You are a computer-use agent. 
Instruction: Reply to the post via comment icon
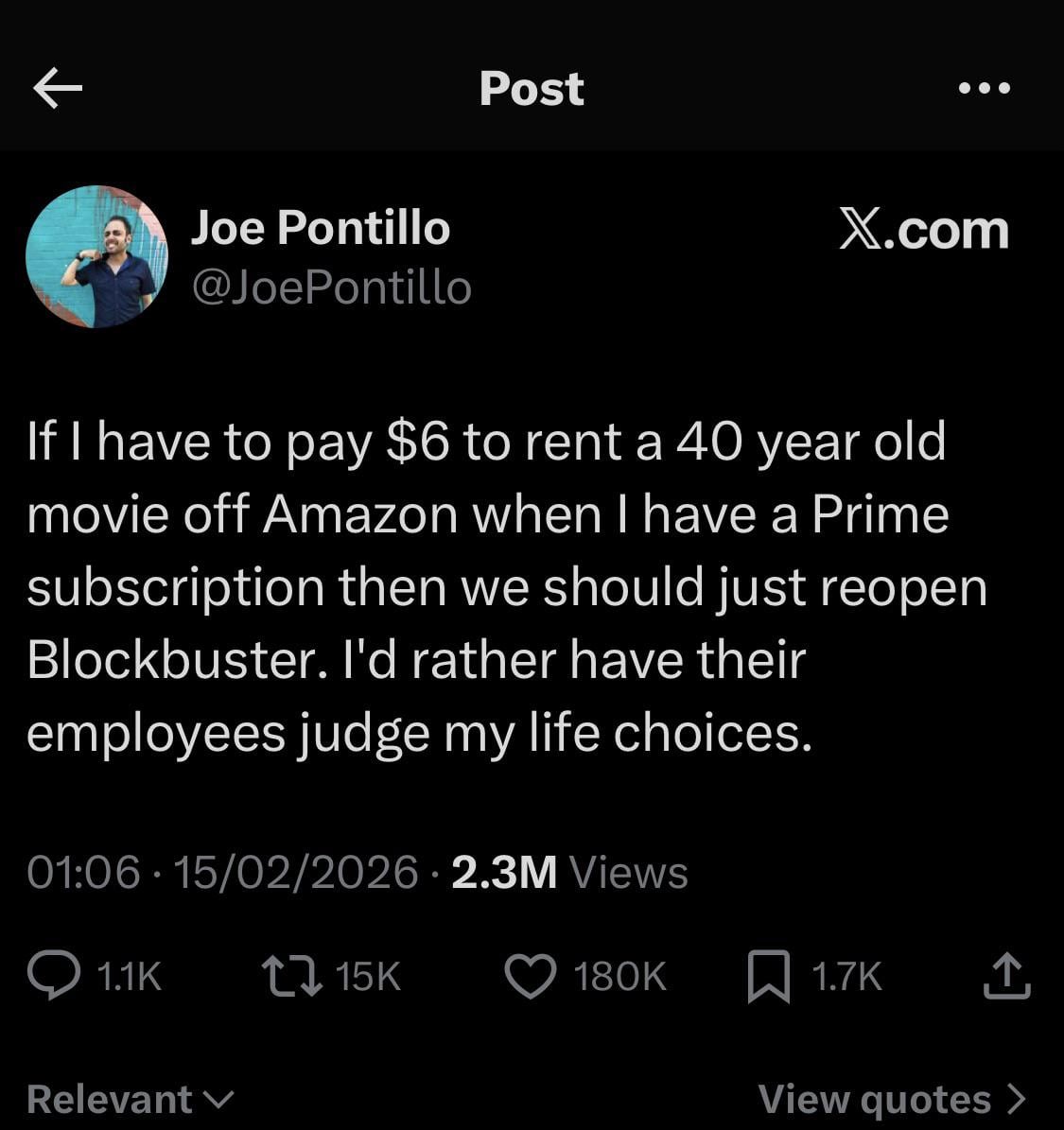[x=54, y=976]
